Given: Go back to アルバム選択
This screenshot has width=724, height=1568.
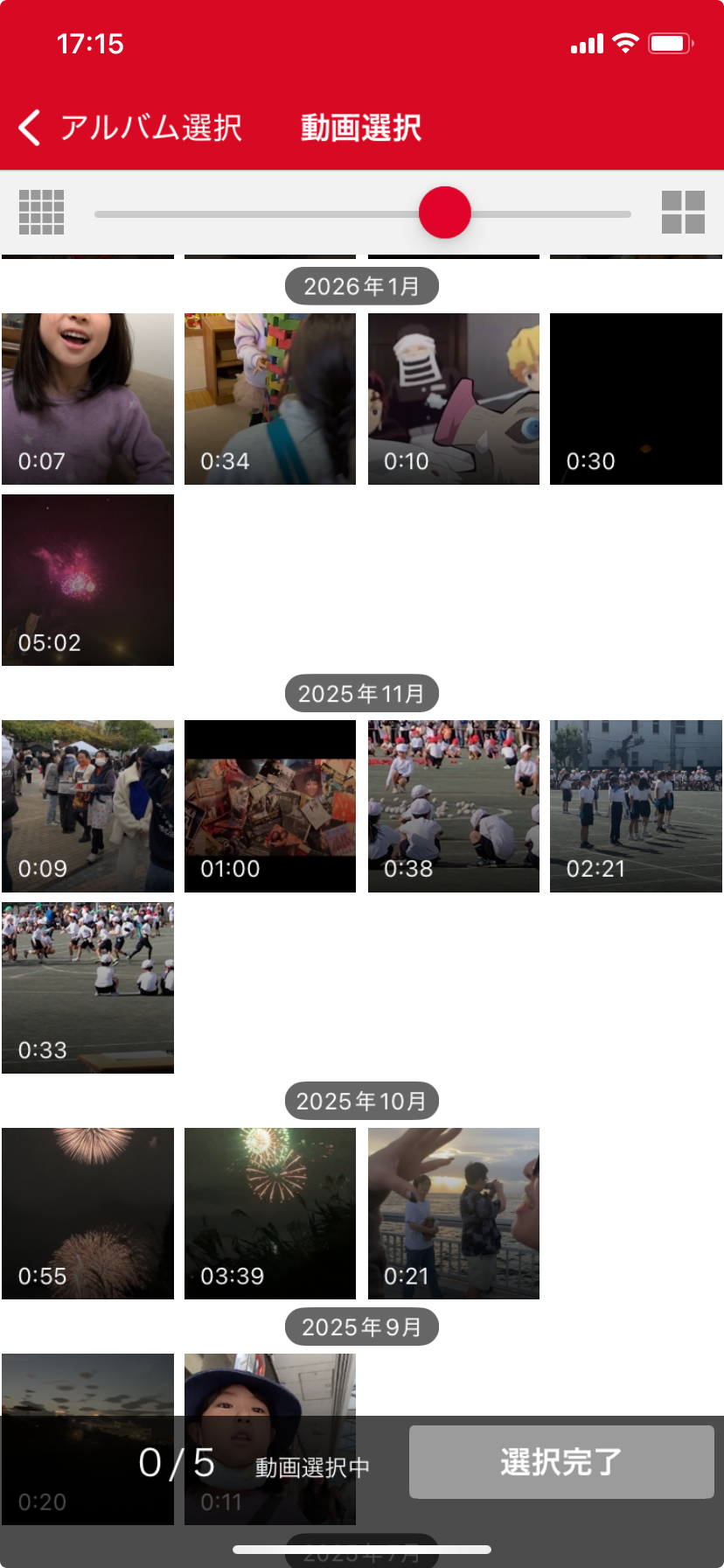Looking at the screenshot, I should pyautogui.click(x=129, y=128).
